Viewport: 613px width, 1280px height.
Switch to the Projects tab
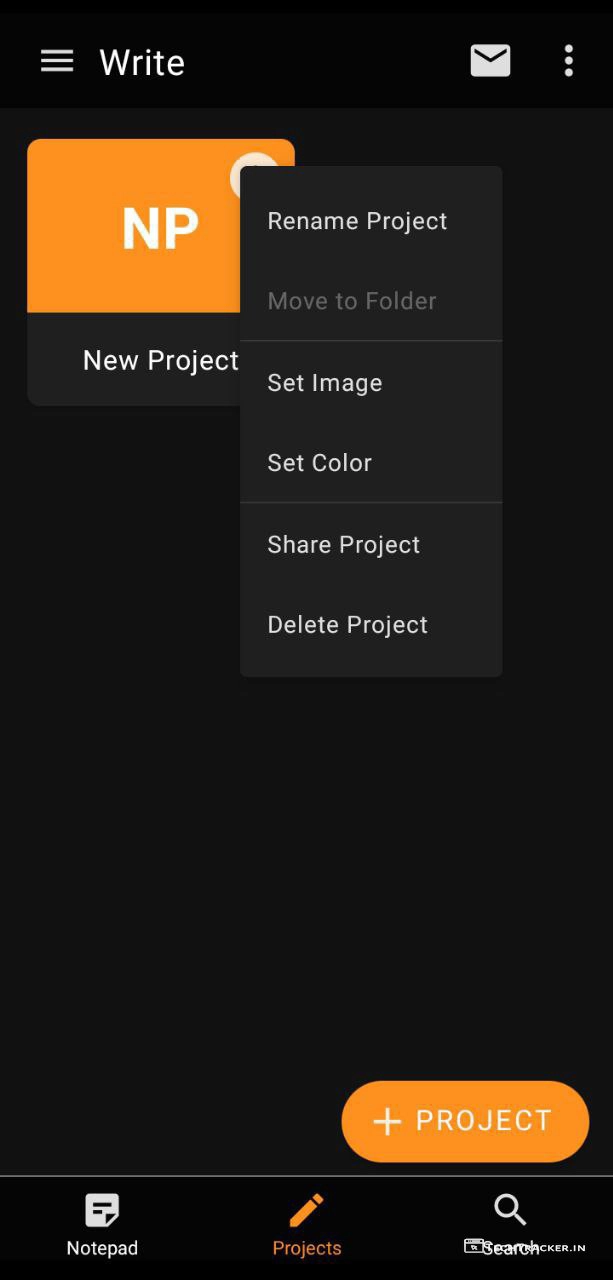click(x=307, y=1225)
